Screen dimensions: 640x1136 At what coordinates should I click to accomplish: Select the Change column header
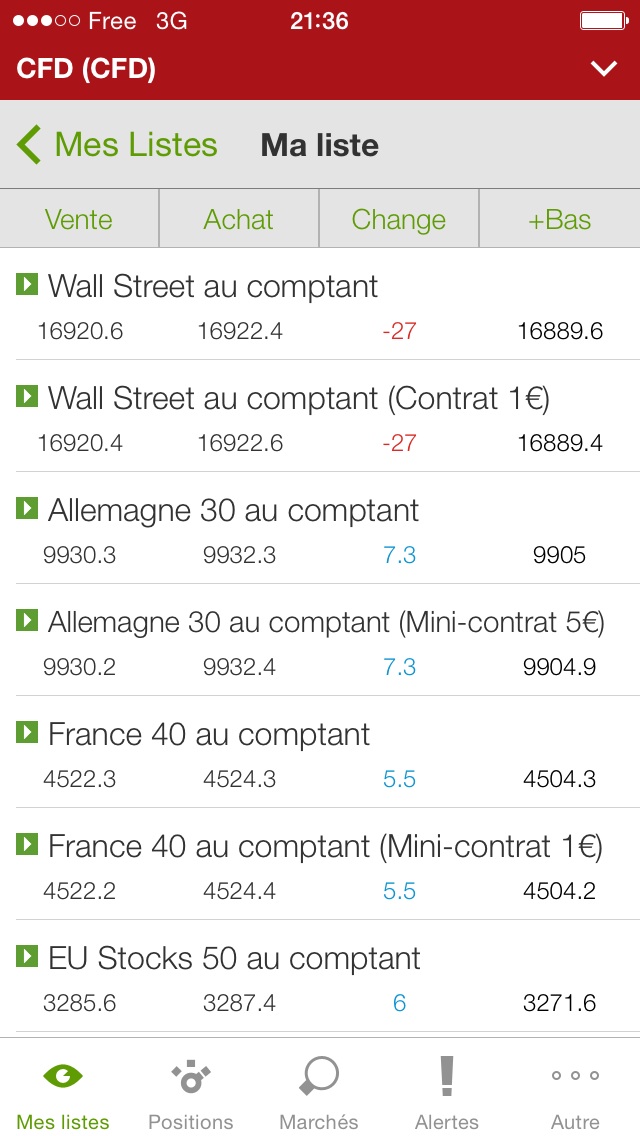click(x=399, y=220)
